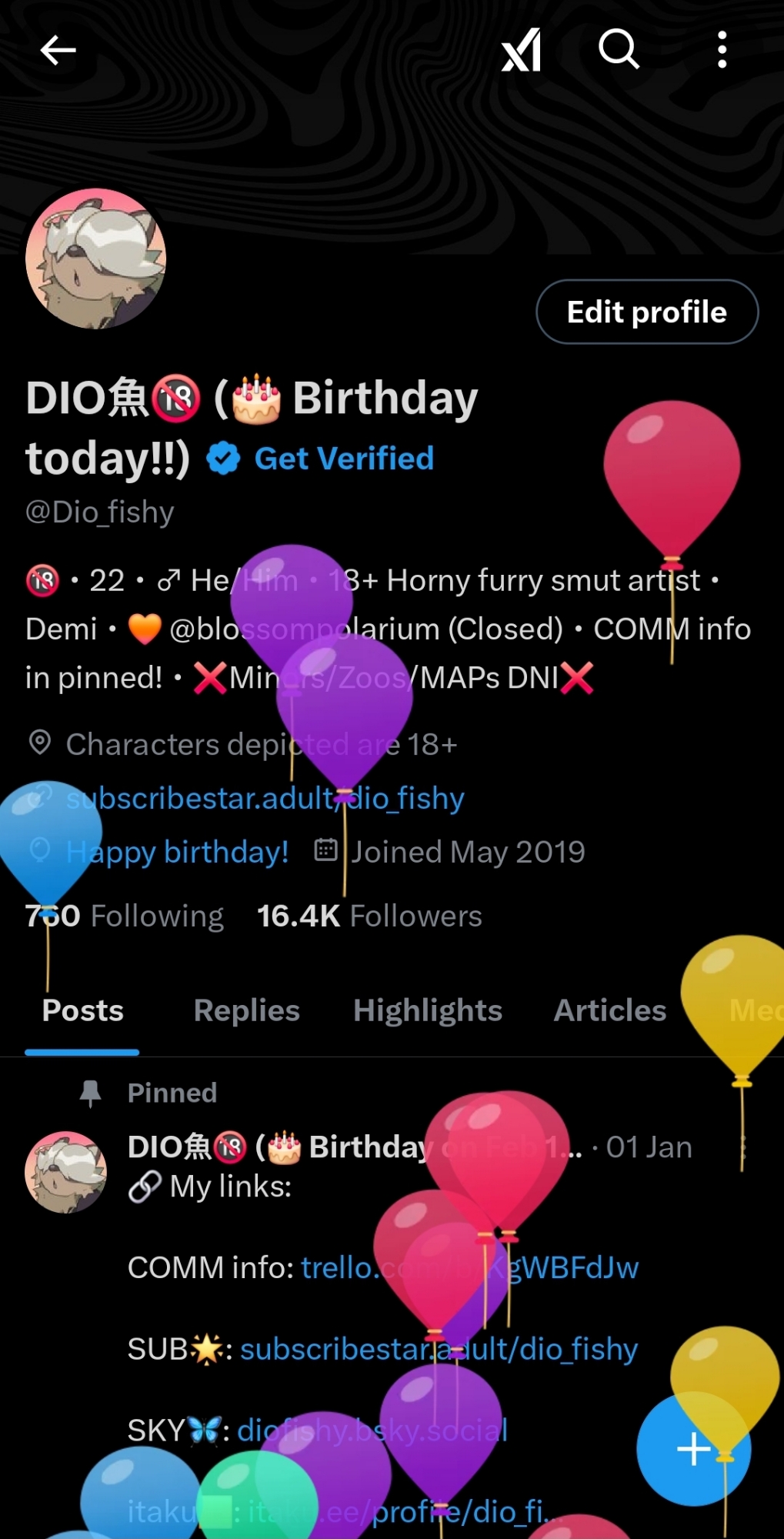The image size is (784, 1539).
Task: Go back using the arrow icon
Action: [x=58, y=51]
